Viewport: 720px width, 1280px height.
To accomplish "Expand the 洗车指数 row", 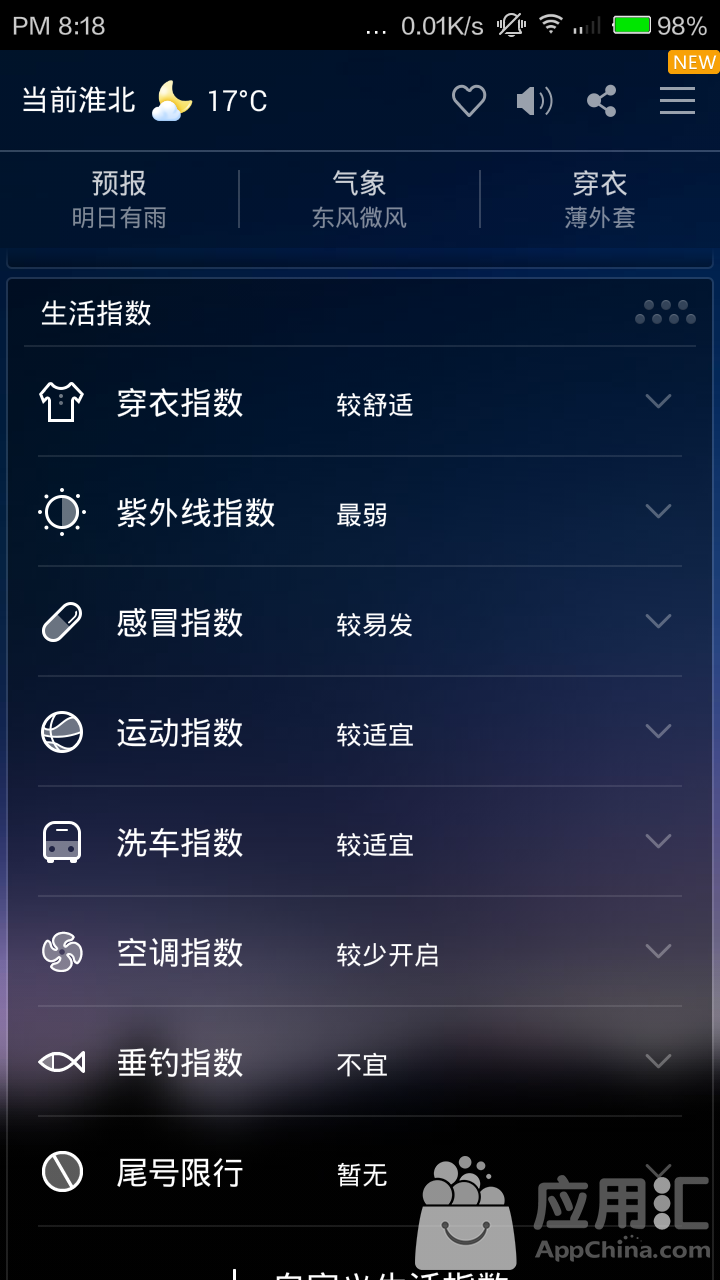I will [x=360, y=842].
